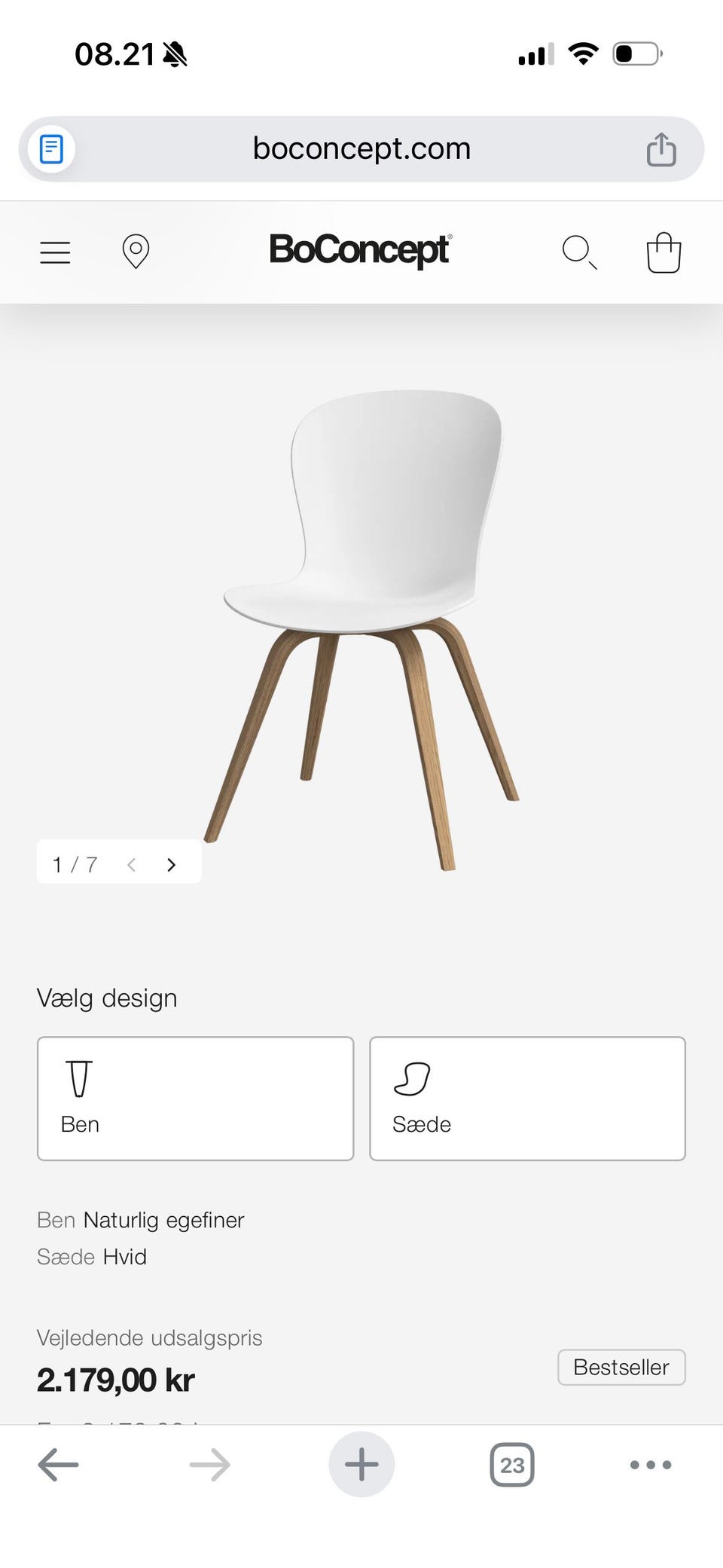Tap the boconcept.com address bar
This screenshot has height=1568, width=723.
pos(361,148)
